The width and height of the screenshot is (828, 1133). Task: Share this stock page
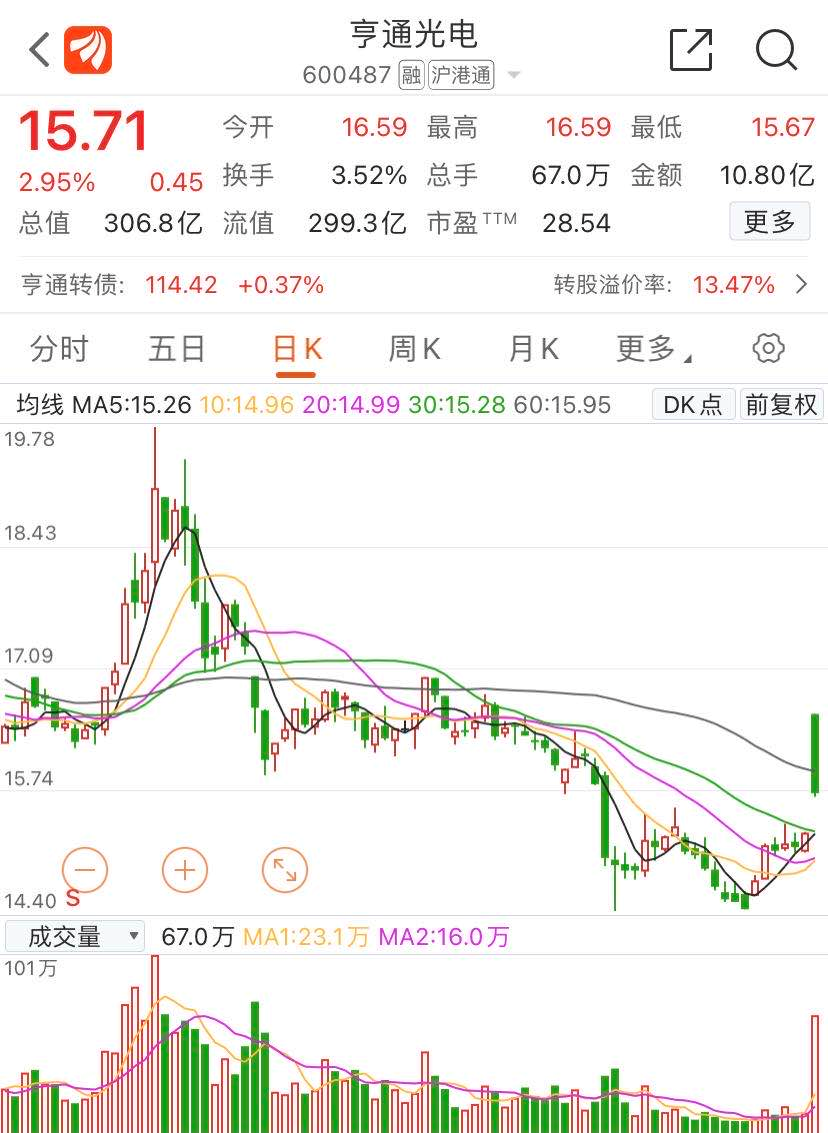690,49
